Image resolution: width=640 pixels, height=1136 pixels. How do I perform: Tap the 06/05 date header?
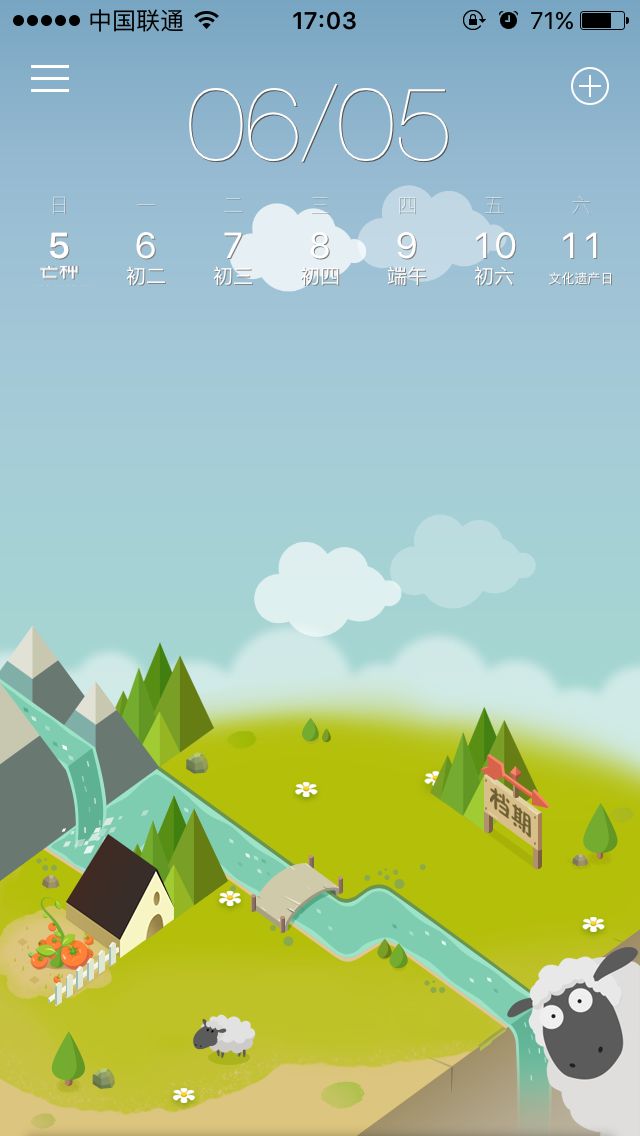(x=318, y=125)
